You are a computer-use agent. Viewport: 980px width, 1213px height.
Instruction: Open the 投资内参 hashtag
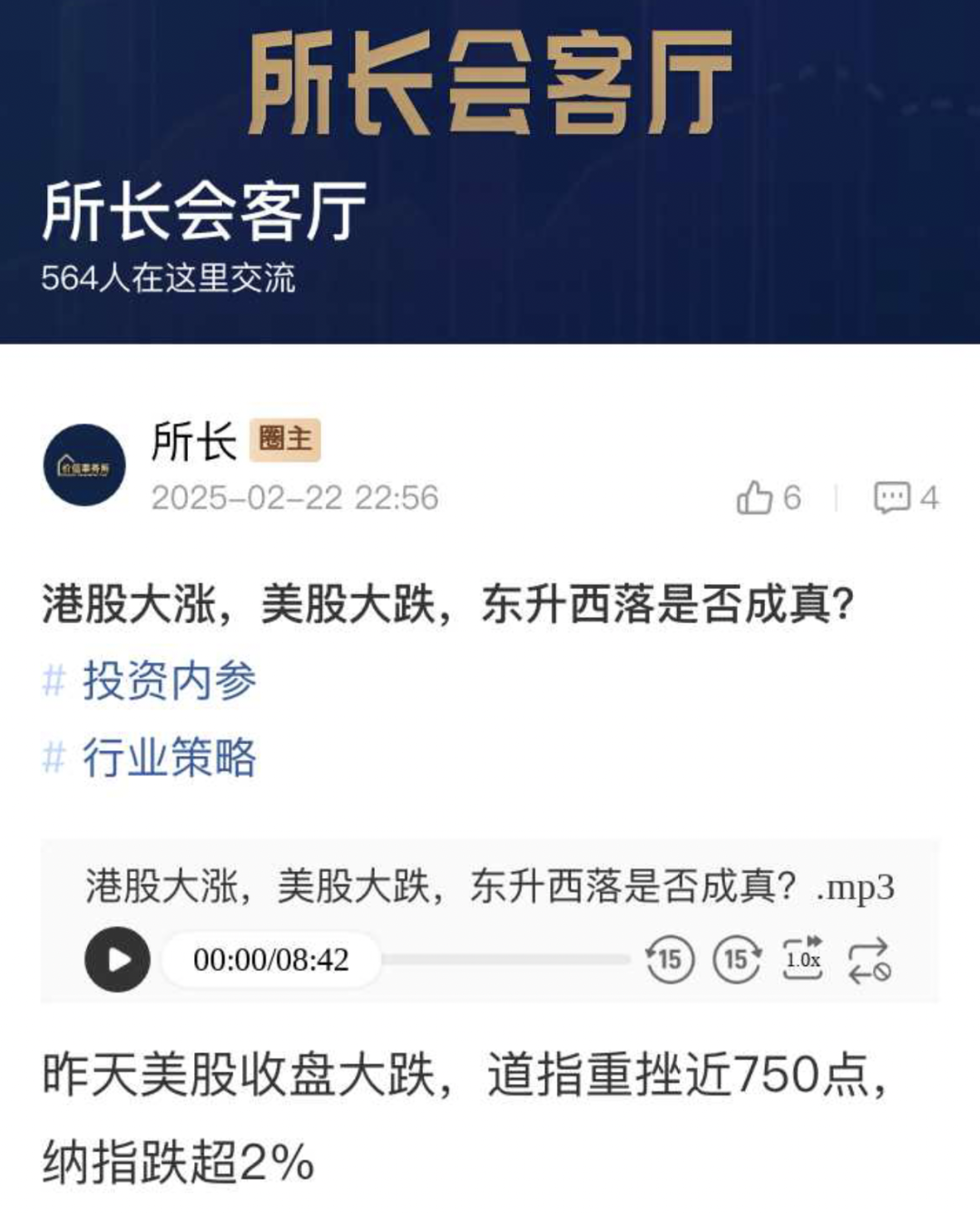coord(169,680)
